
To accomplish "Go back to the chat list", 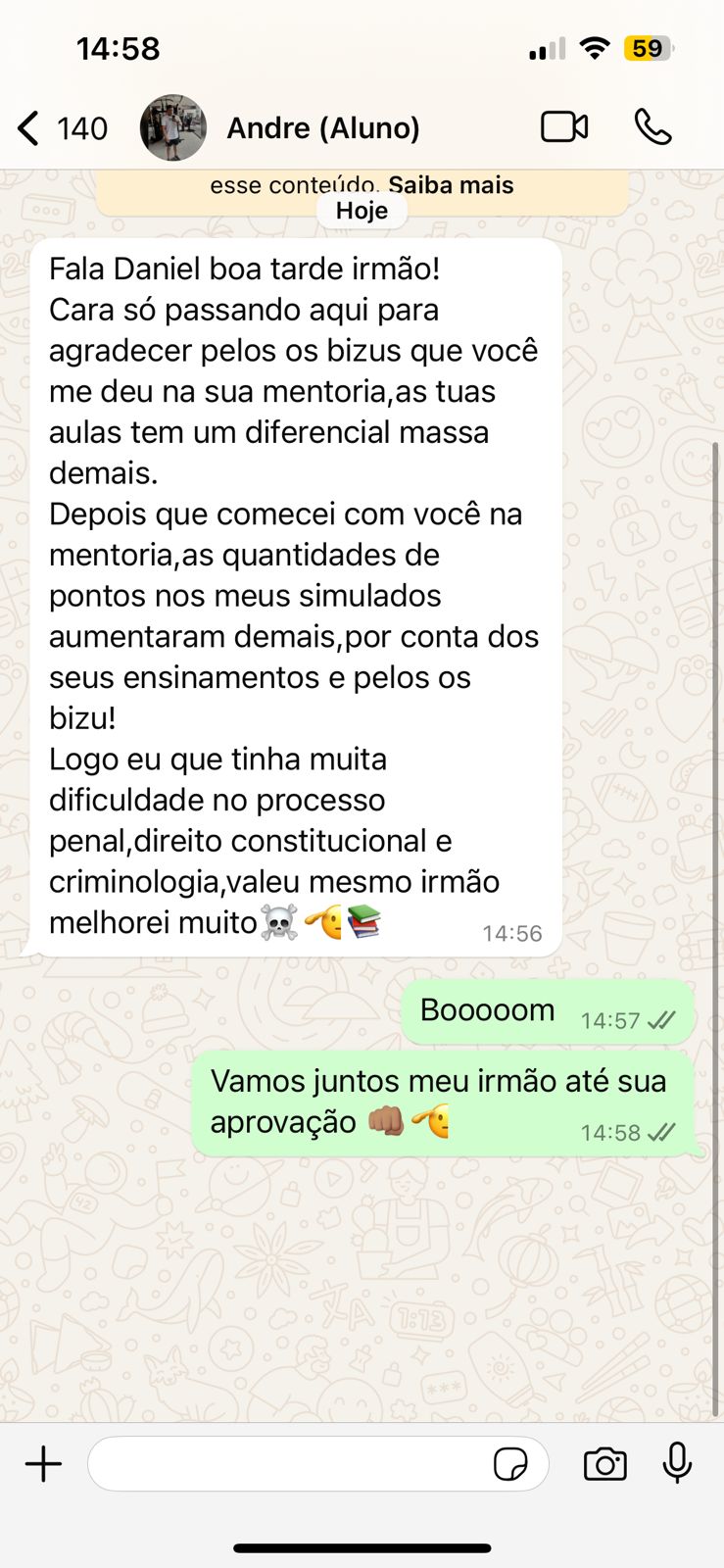I will coord(29,128).
